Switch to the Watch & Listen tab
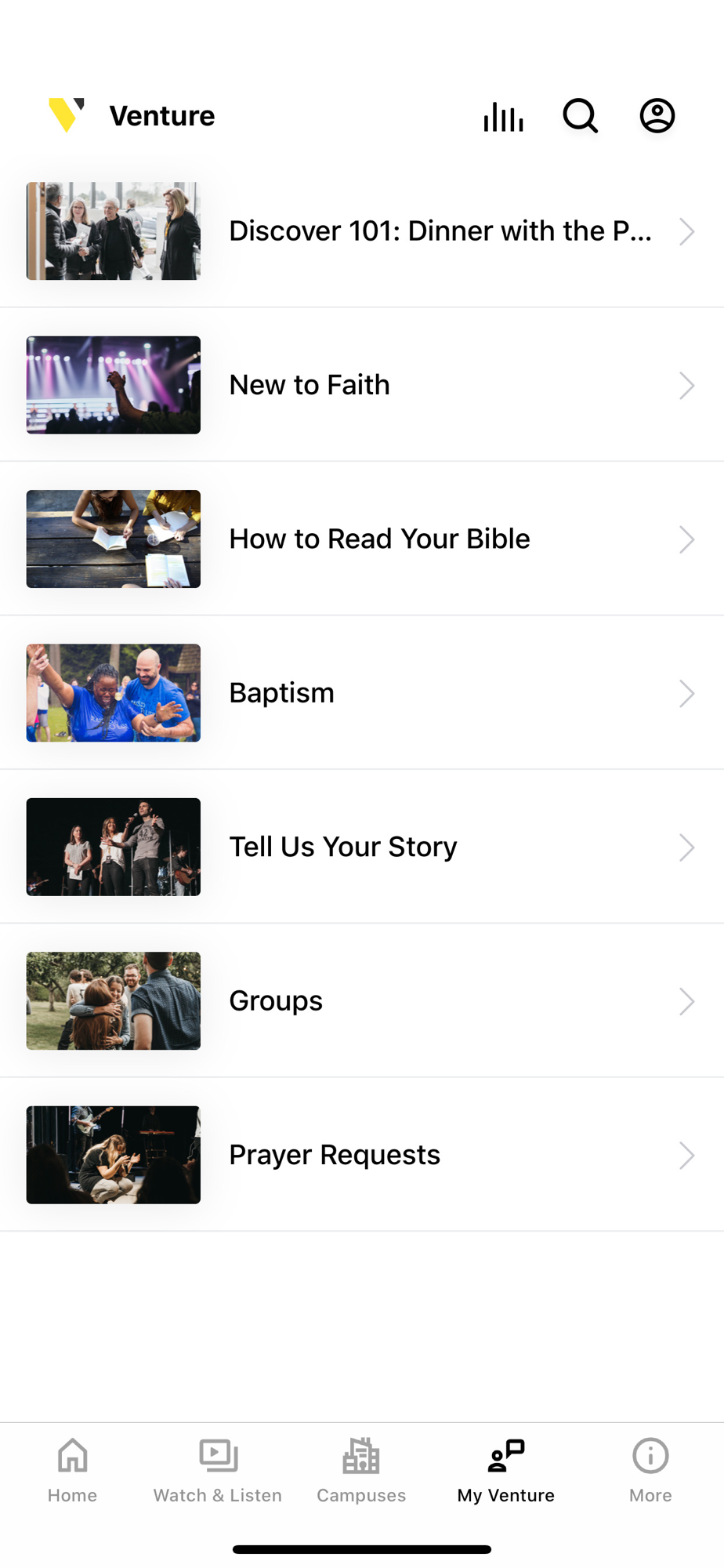 pyautogui.click(x=218, y=1471)
